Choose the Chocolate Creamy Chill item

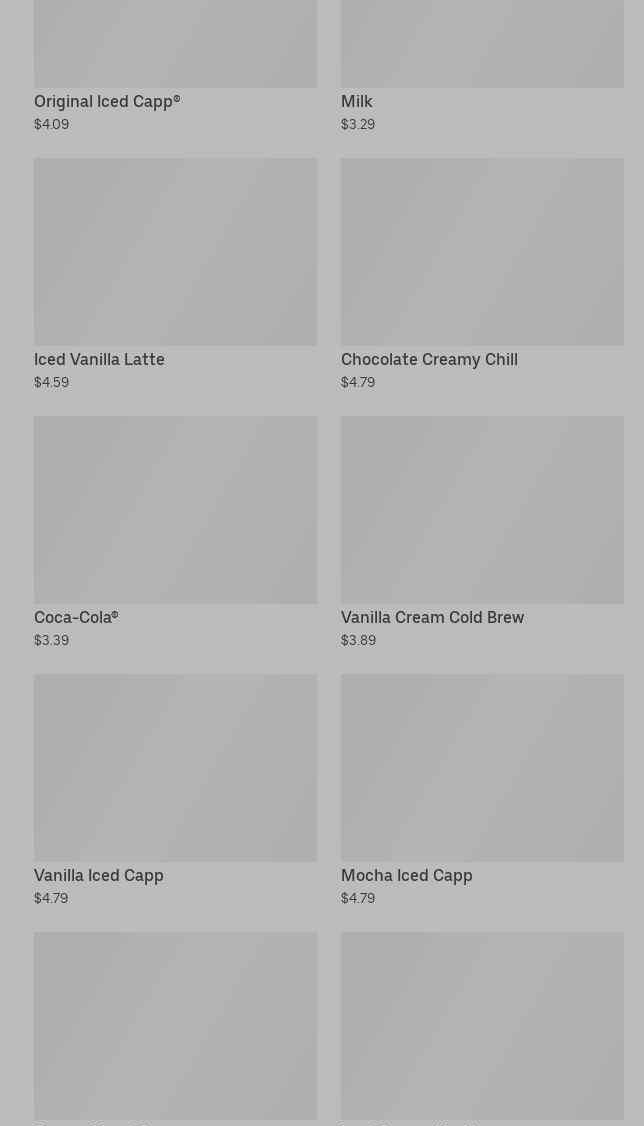482,274
